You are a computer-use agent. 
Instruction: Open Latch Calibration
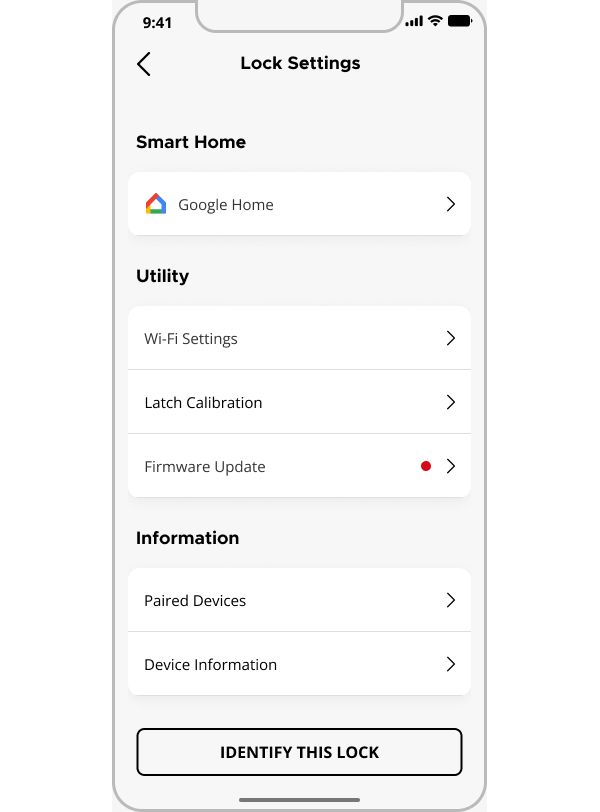299,402
